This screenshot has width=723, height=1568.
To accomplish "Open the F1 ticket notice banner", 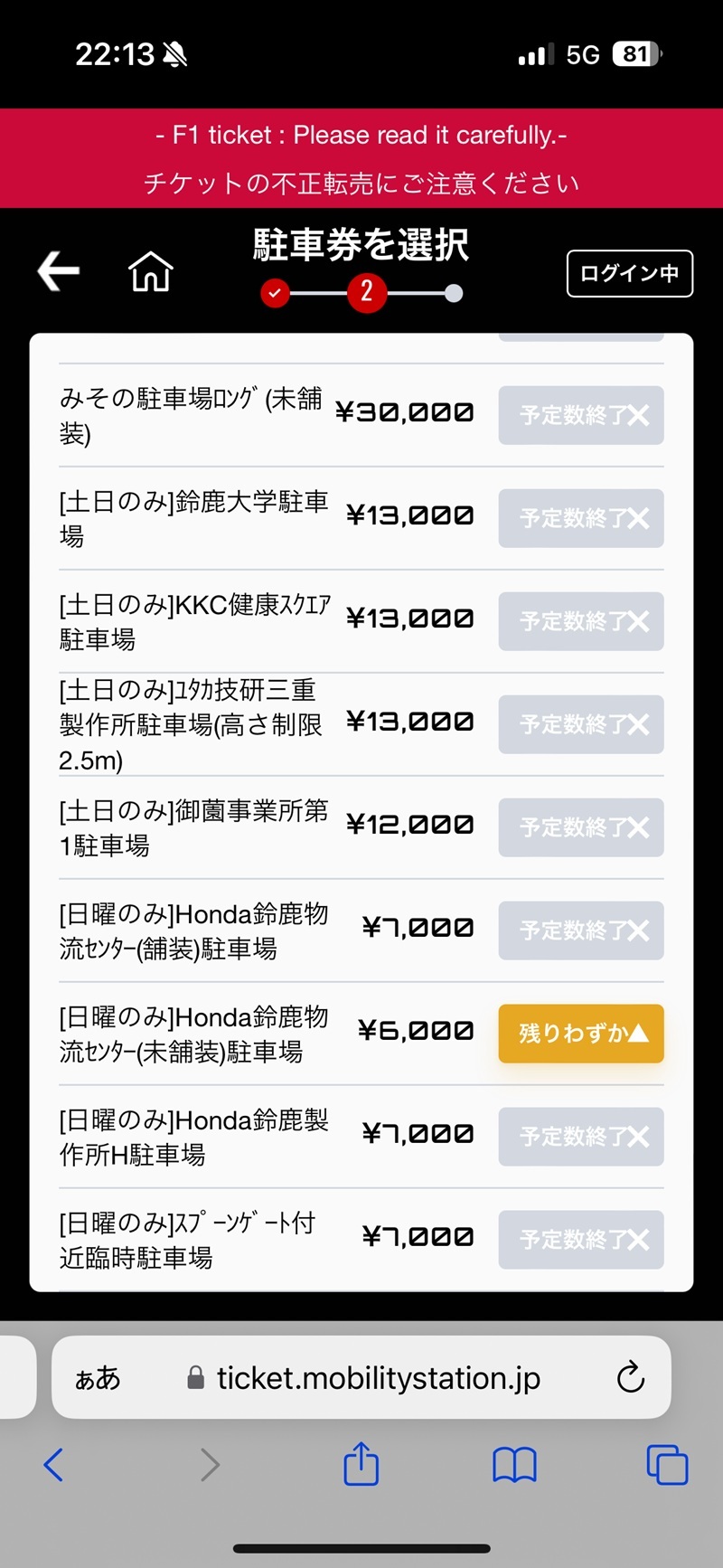I will (x=361, y=158).
